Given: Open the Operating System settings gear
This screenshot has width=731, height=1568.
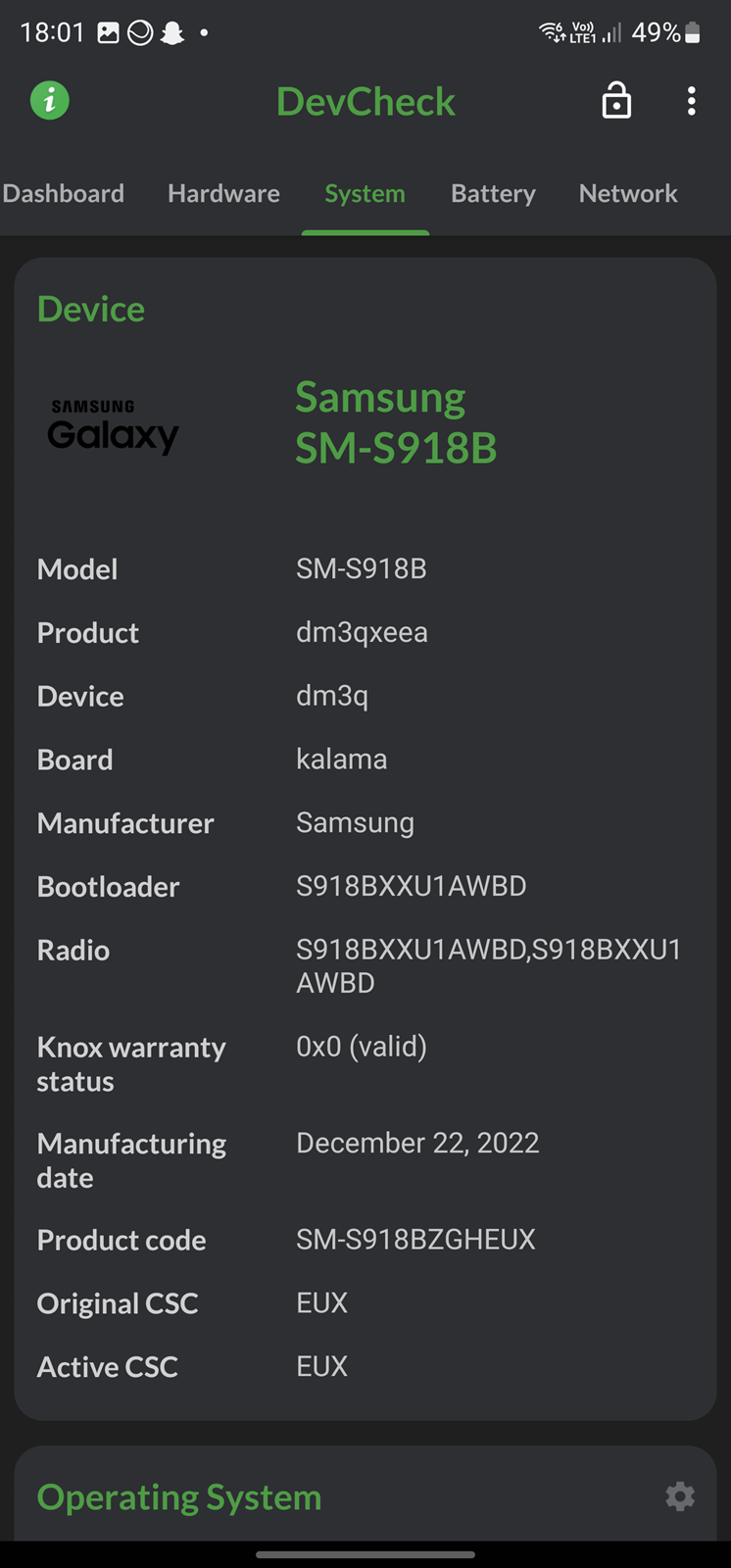Looking at the screenshot, I should tap(680, 1496).
